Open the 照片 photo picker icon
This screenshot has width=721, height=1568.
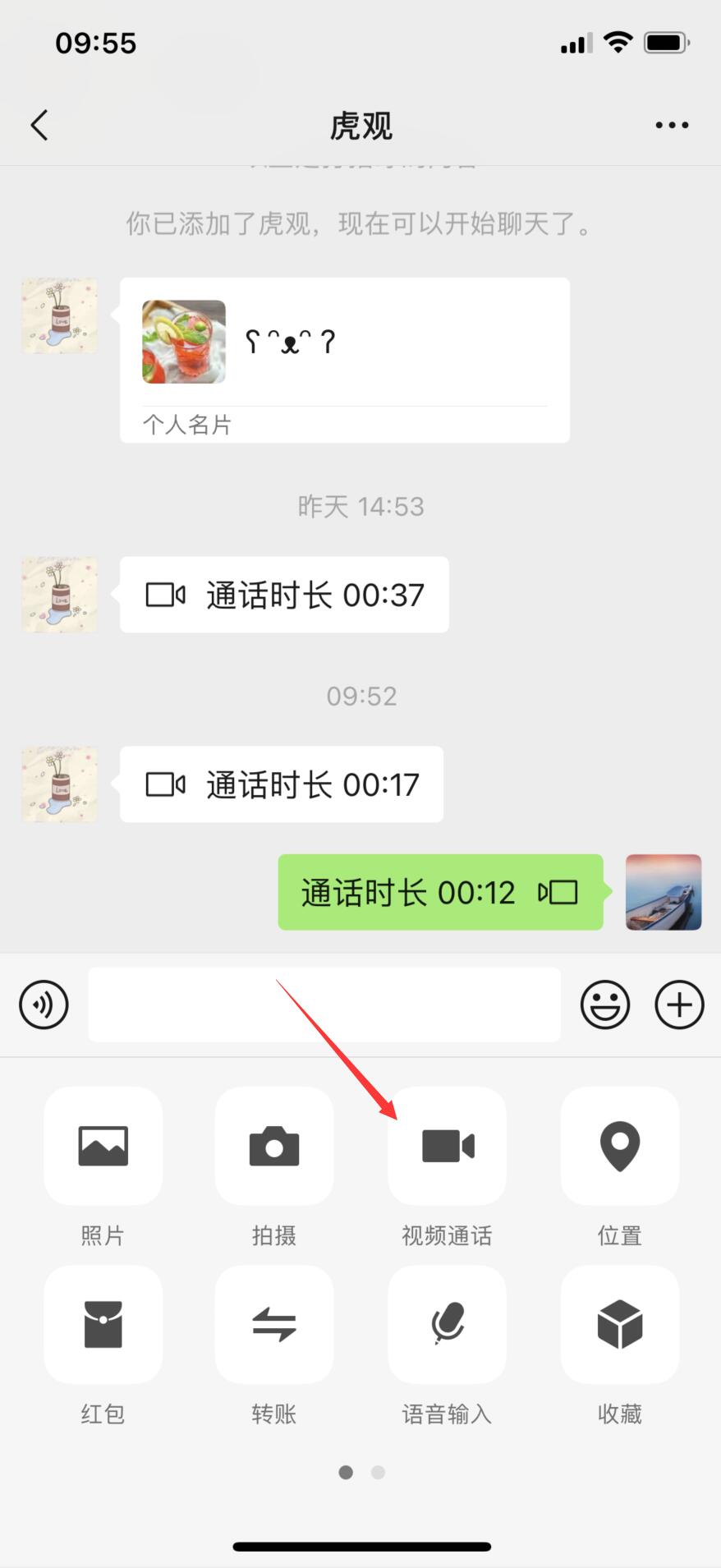coord(103,1146)
